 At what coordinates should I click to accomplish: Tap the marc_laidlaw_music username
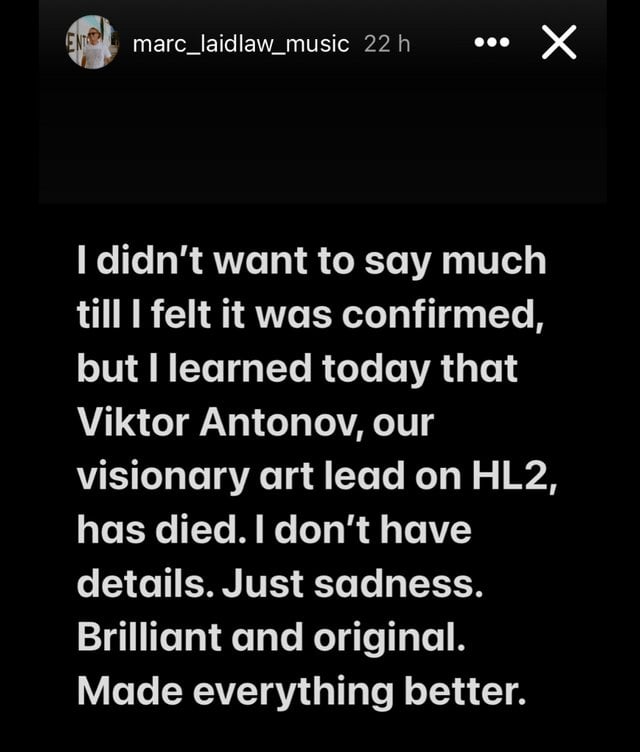(240, 44)
